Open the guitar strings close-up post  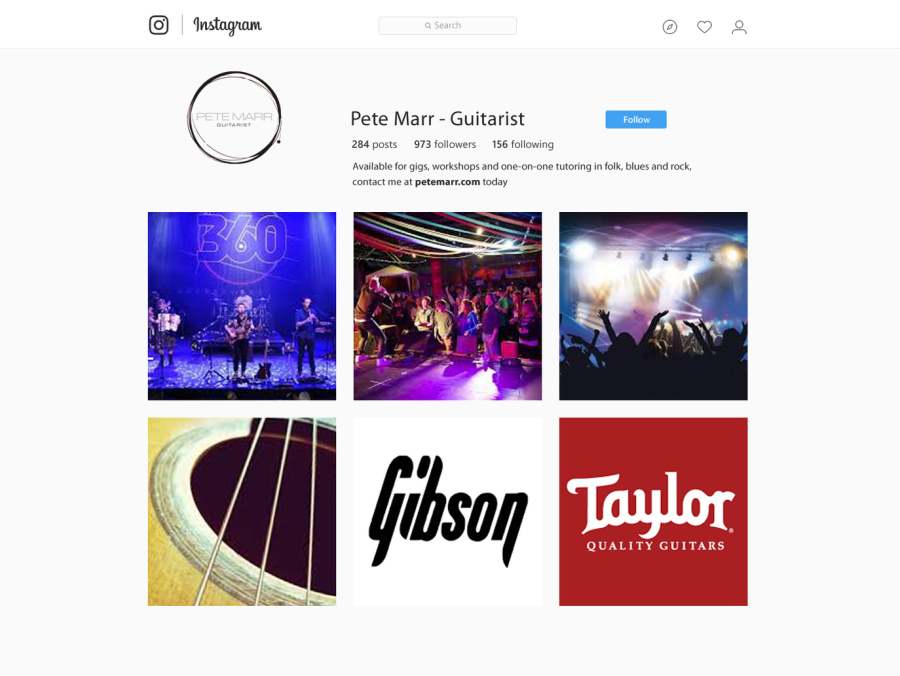coord(242,511)
